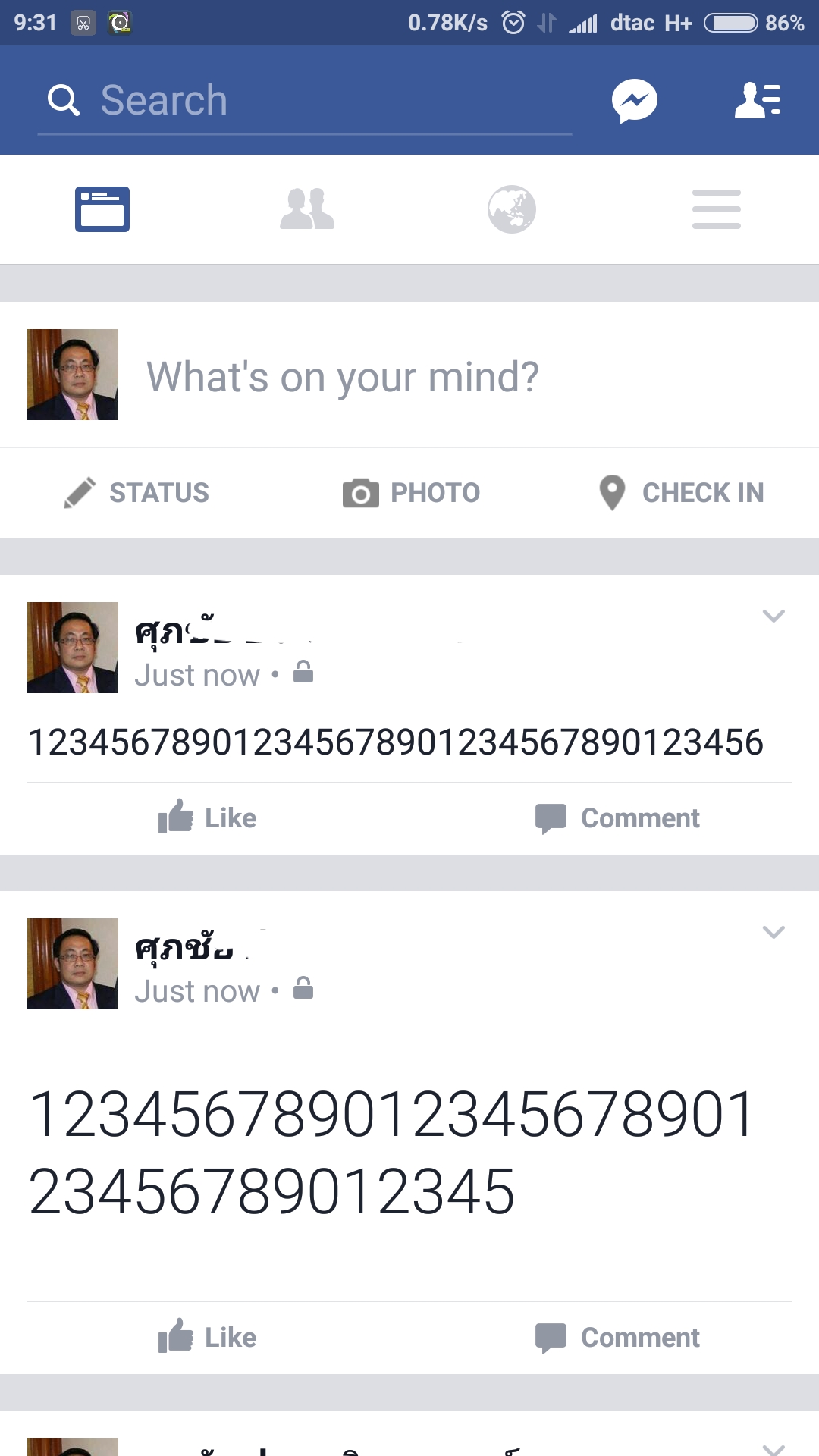Tap "What's on your mind?" composer
The height and width of the screenshot is (1456, 819).
point(343,377)
